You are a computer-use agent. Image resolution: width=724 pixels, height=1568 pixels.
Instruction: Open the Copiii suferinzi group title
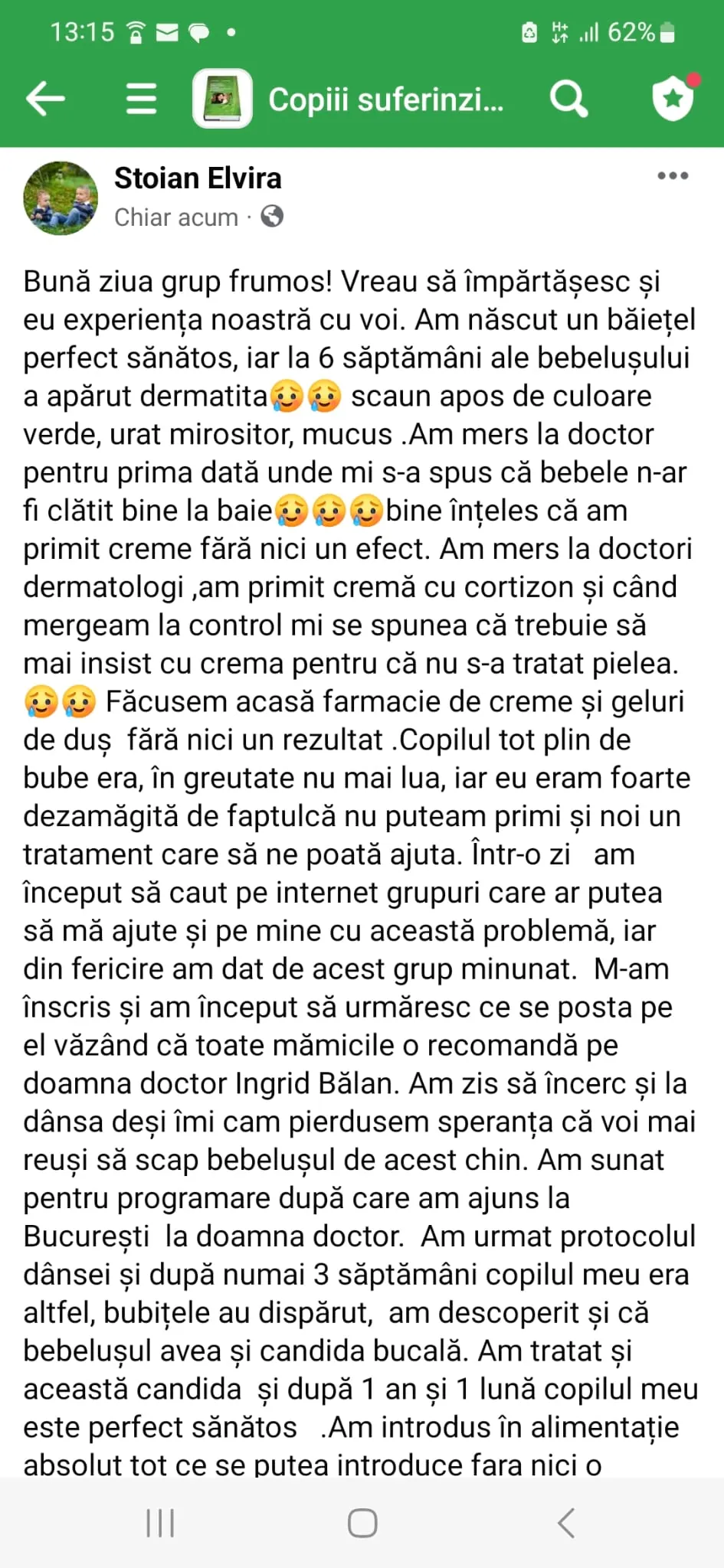[x=385, y=100]
